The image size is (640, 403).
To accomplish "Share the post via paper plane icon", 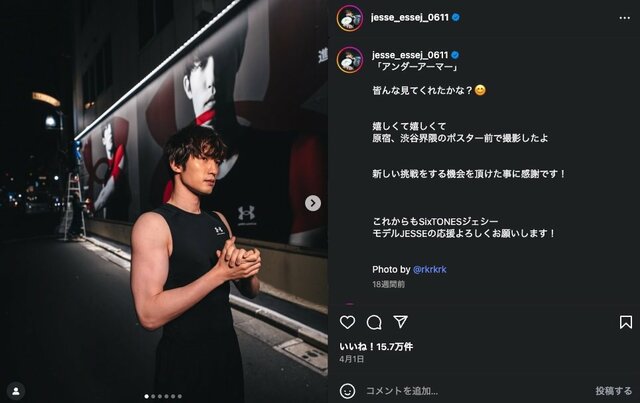I will click(x=400, y=322).
